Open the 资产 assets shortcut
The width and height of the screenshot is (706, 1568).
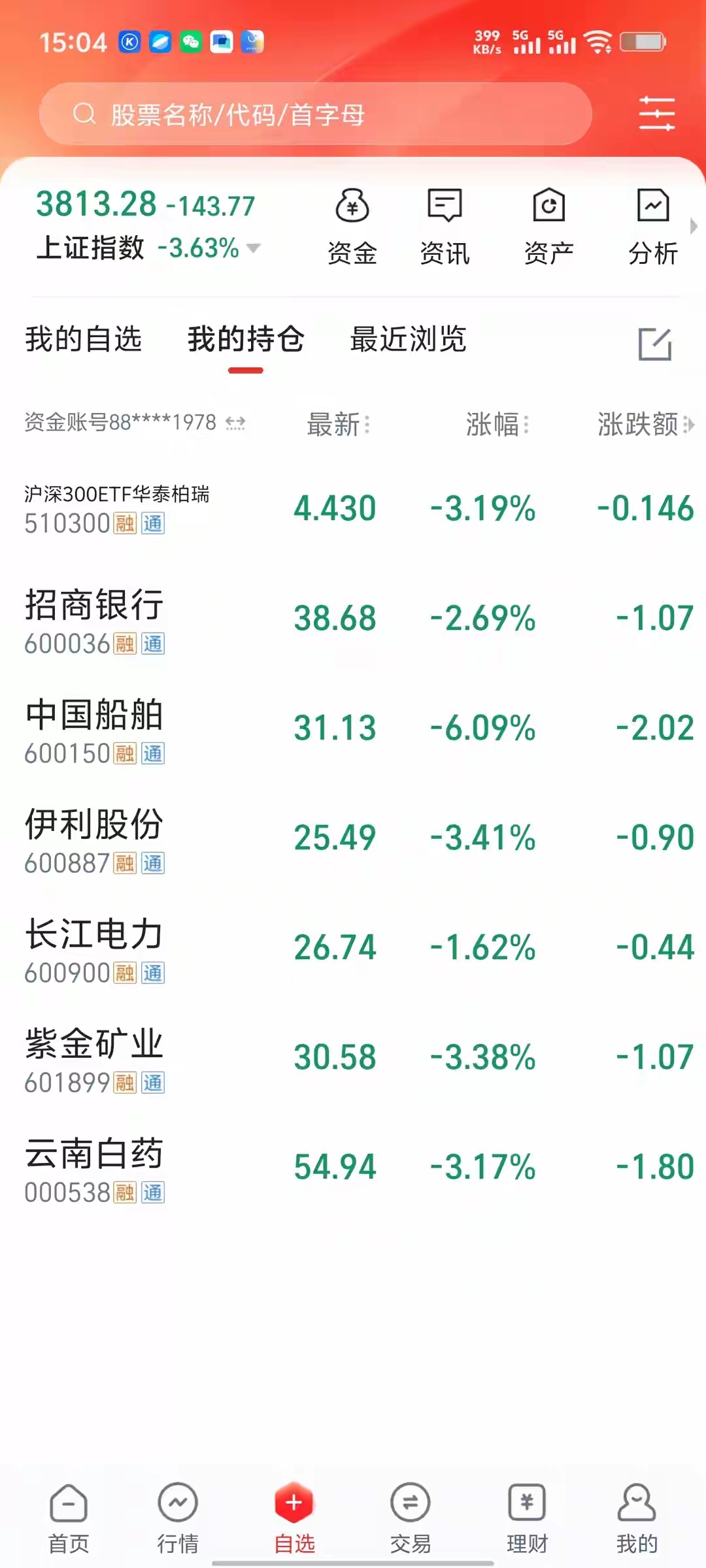coord(549,227)
